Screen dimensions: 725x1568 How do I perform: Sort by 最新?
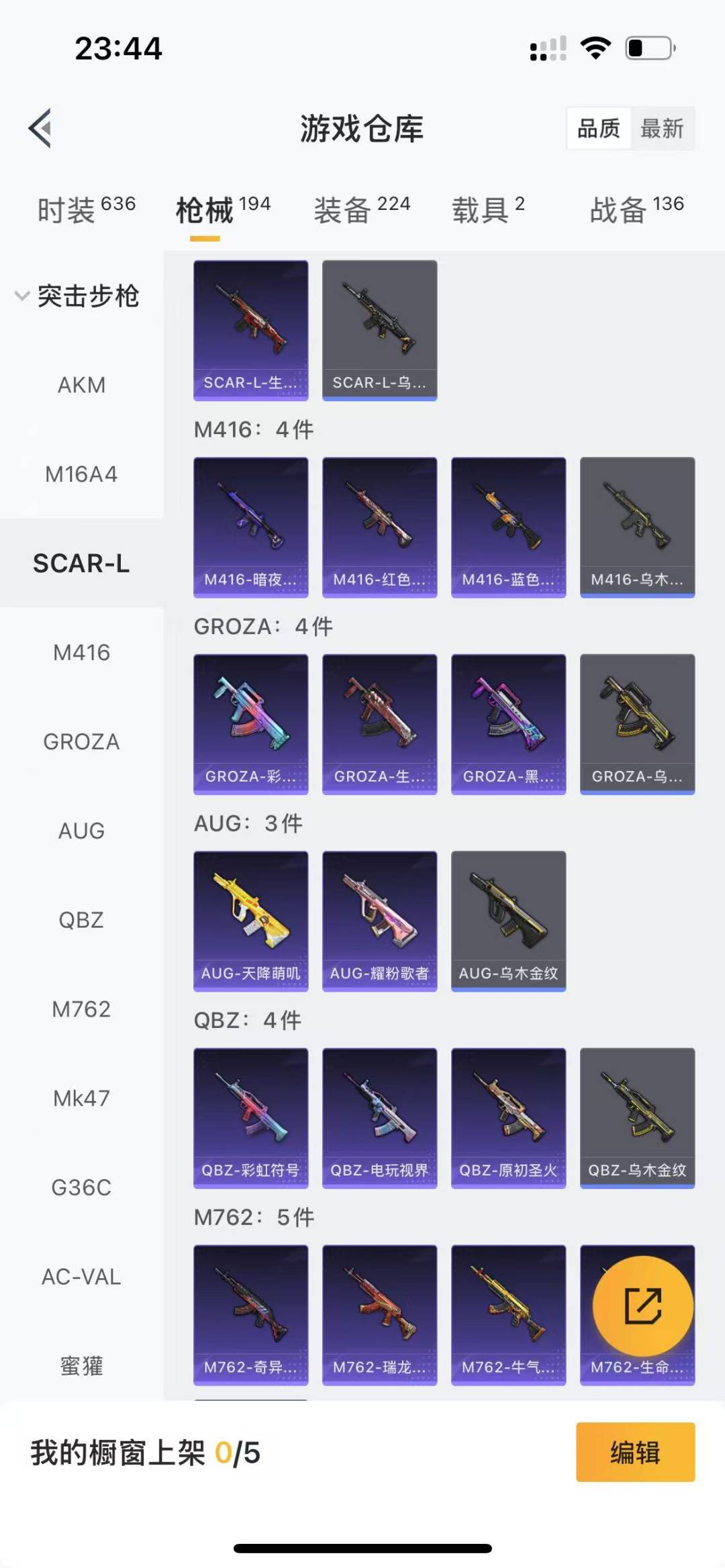[x=661, y=127]
